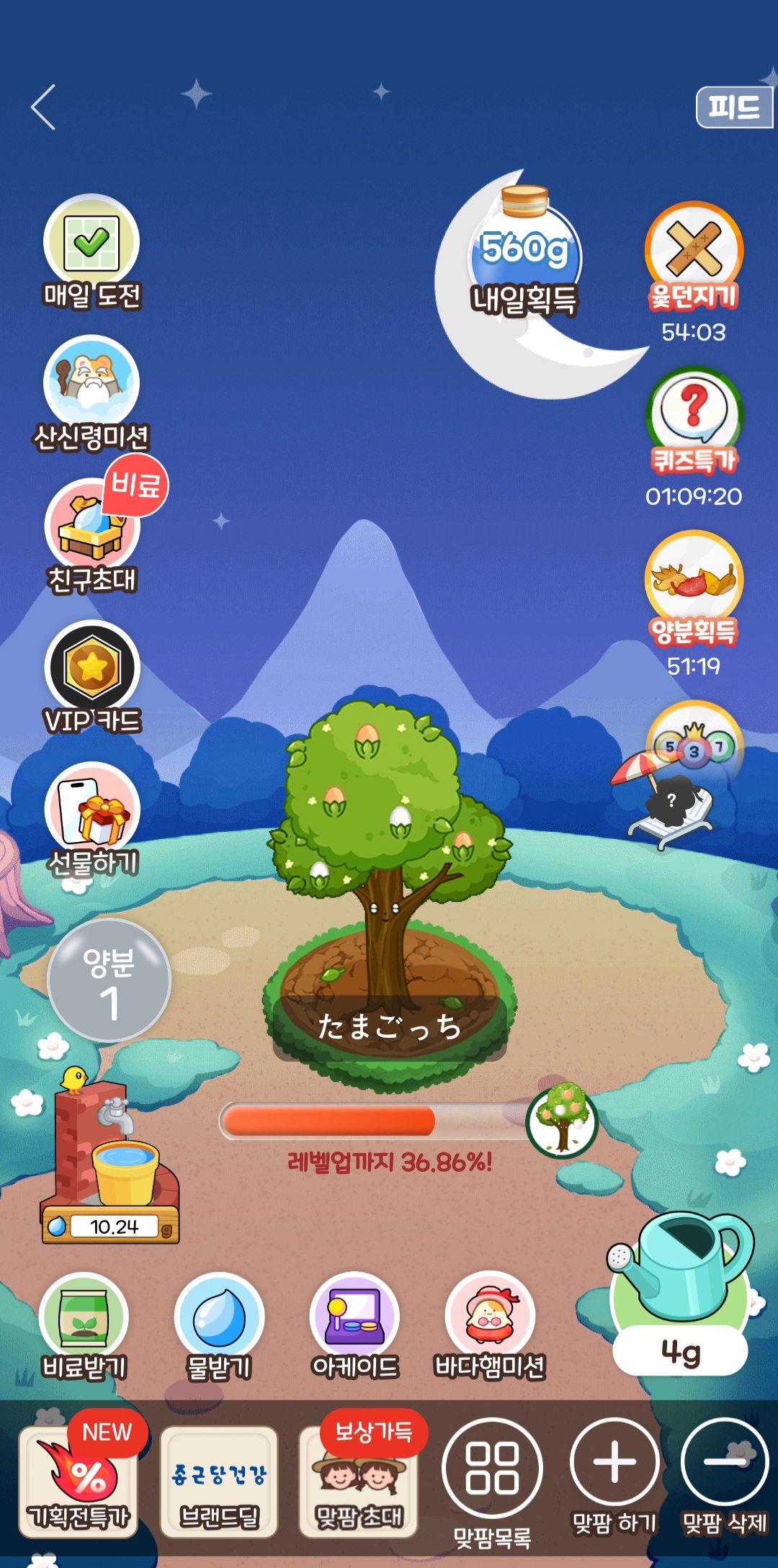This screenshot has height=1568, width=778.
Task: Use the 양분 nutrient button
Action: 109,980
